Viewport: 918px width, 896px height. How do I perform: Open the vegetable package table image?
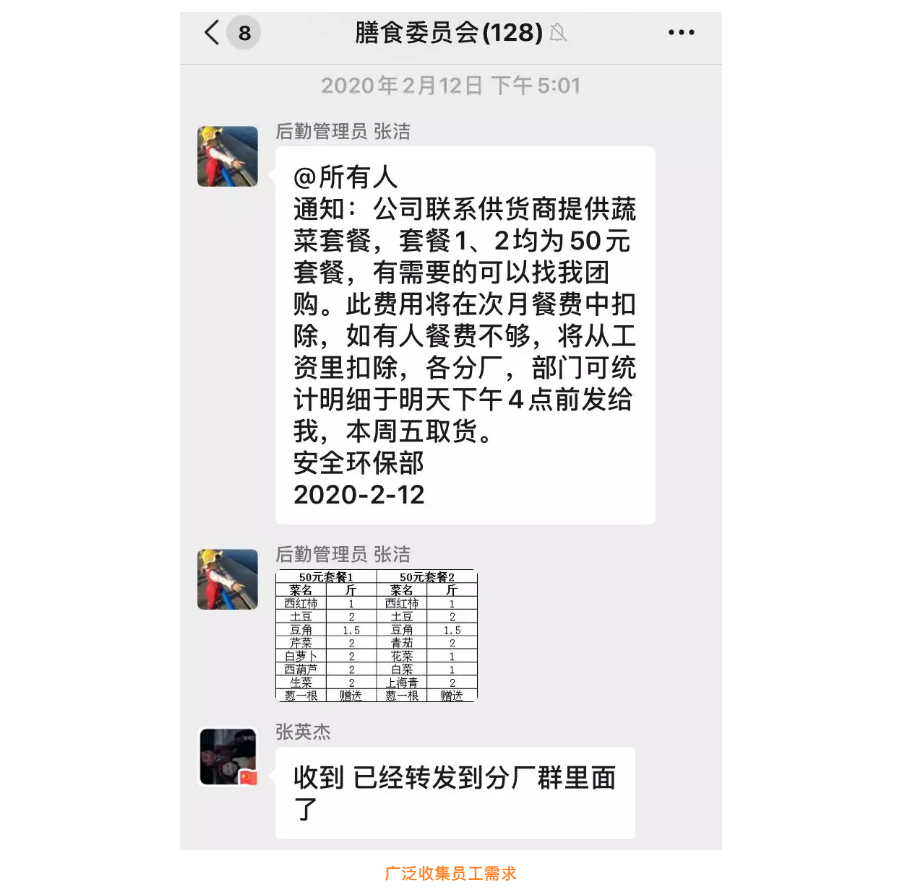click(376, 635)
